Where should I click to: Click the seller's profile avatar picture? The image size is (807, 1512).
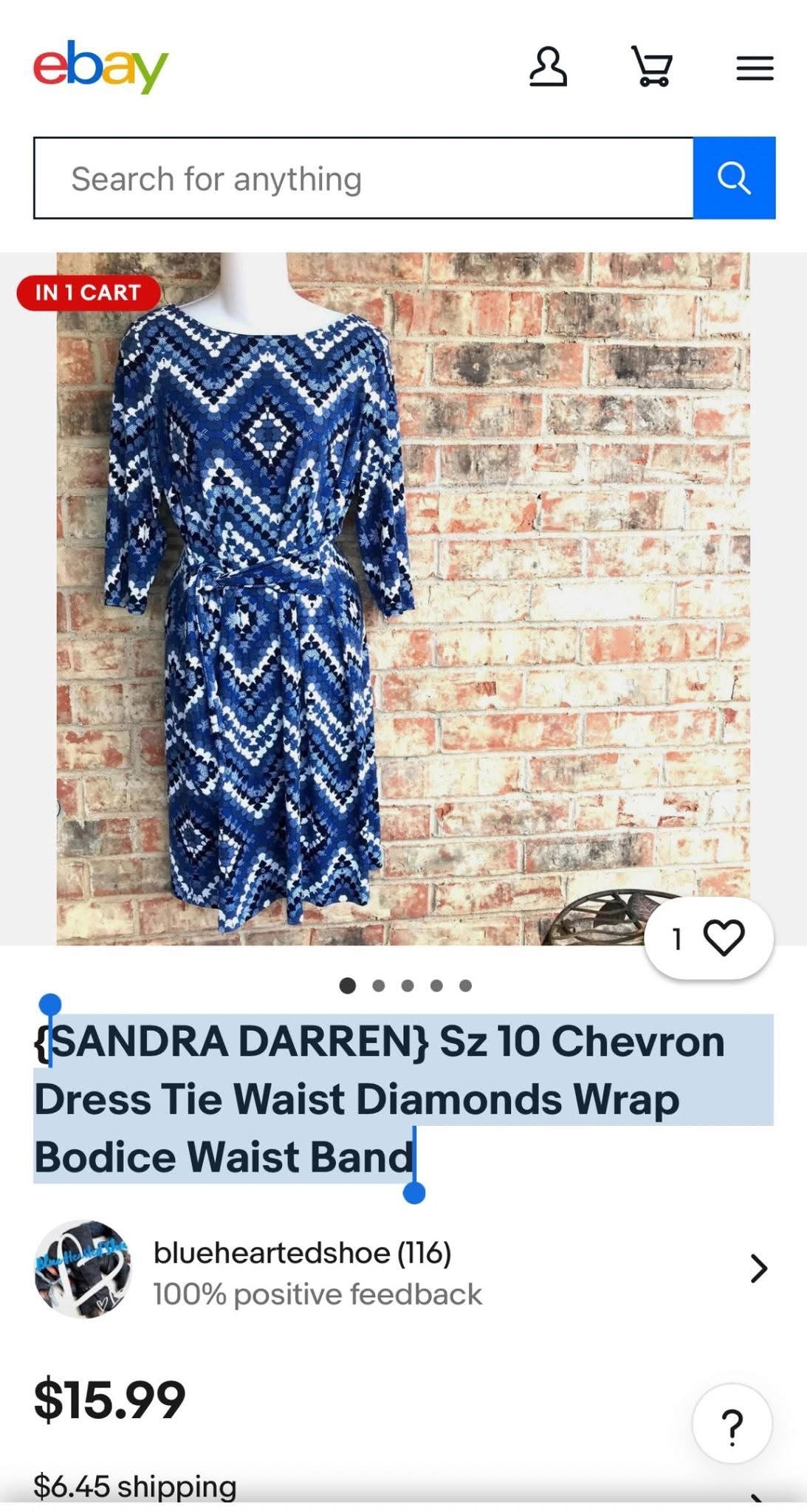(83, 1268)
